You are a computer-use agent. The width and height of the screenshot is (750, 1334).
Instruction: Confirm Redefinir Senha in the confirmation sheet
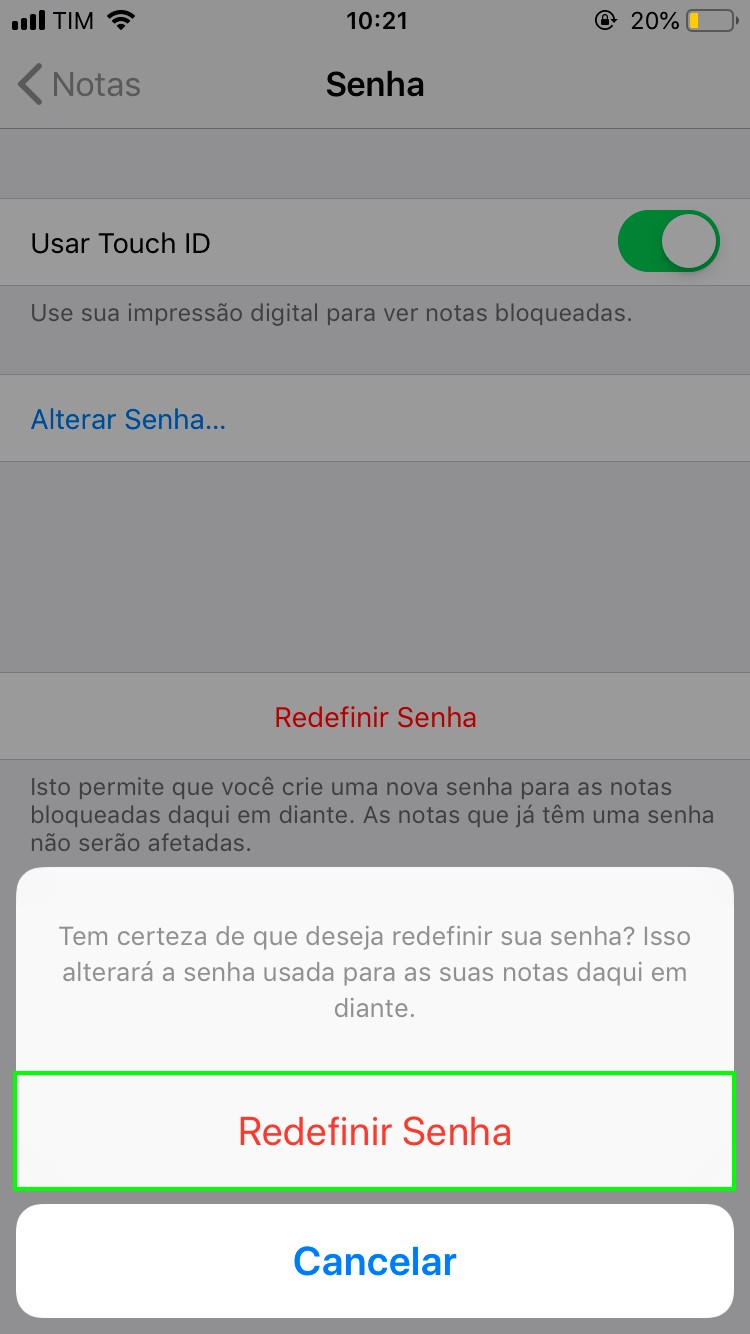pyautogui.click(x=374, y=1131)
